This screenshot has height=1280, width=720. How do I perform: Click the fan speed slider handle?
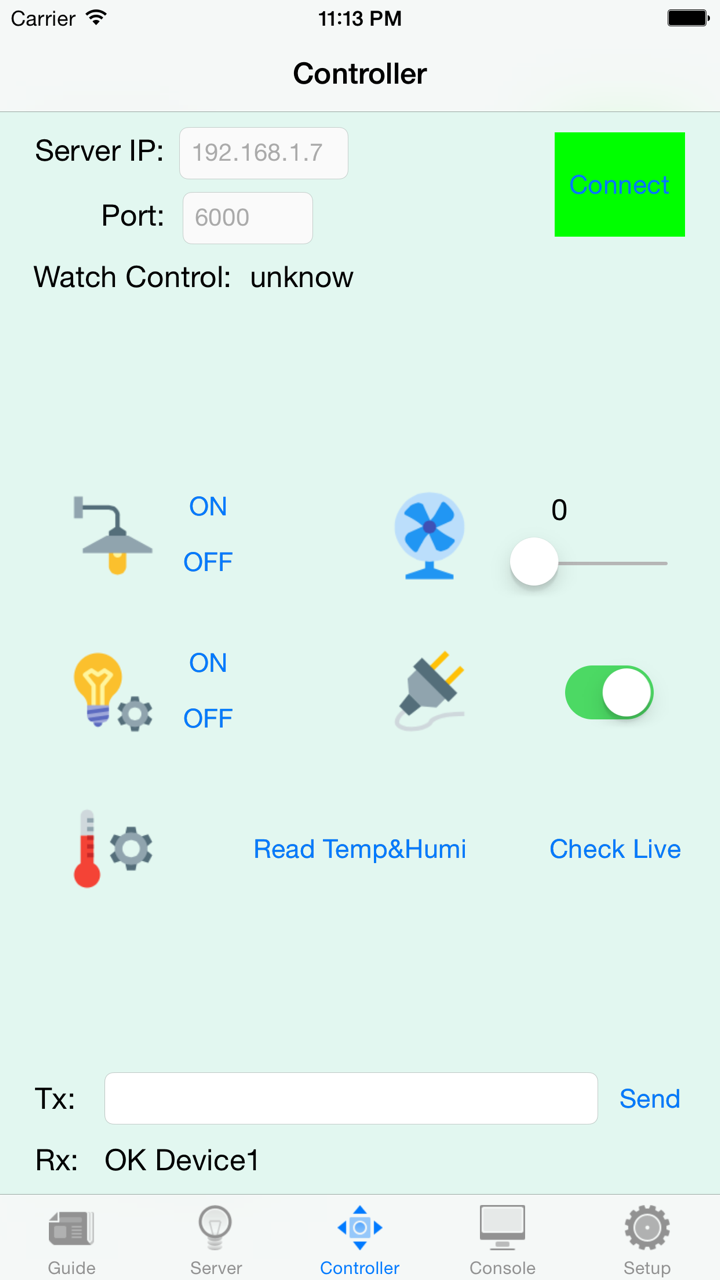click(x=533, y=562)
